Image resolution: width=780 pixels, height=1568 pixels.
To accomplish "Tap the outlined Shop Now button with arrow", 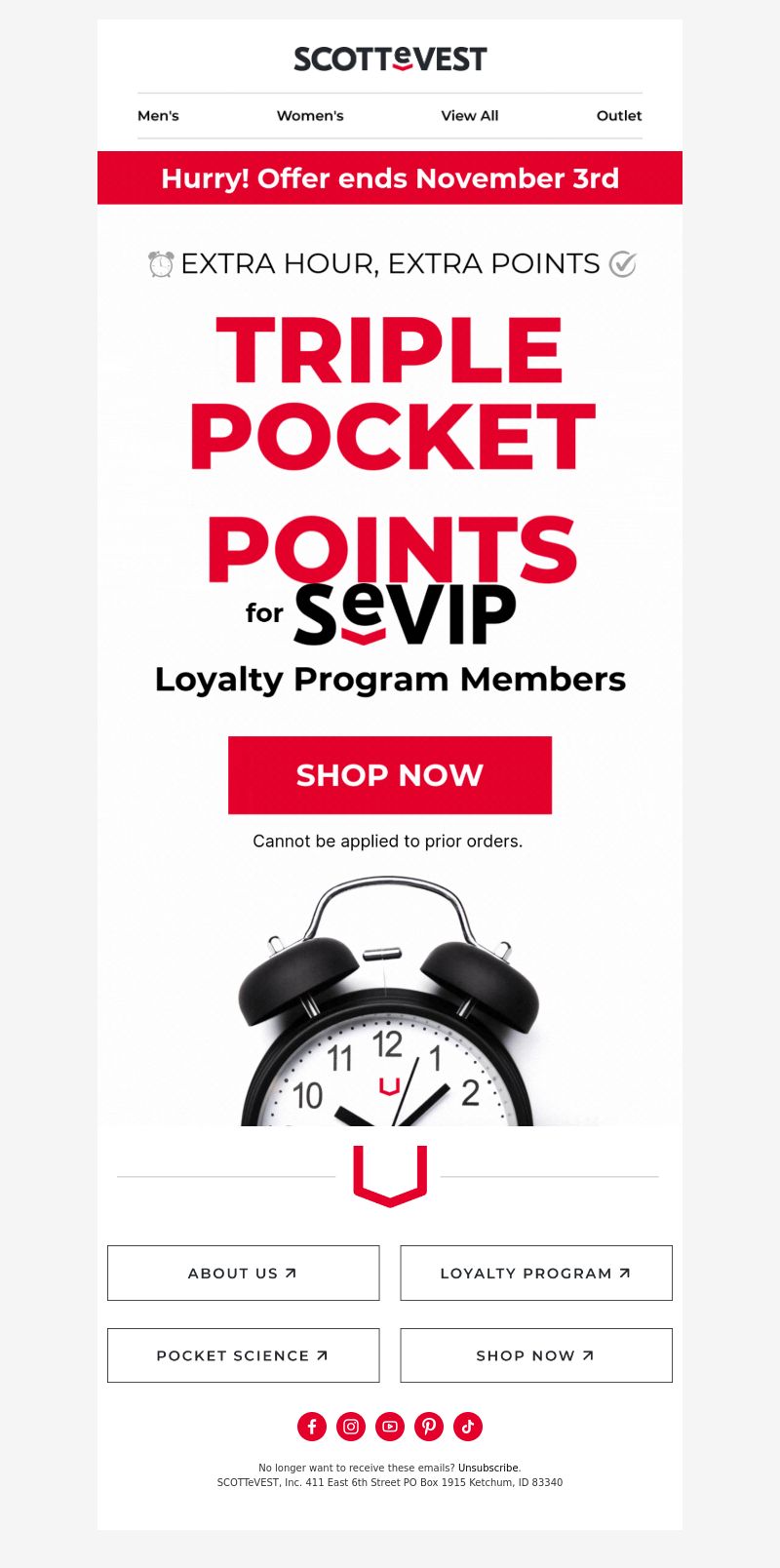I will (536, 1355).
